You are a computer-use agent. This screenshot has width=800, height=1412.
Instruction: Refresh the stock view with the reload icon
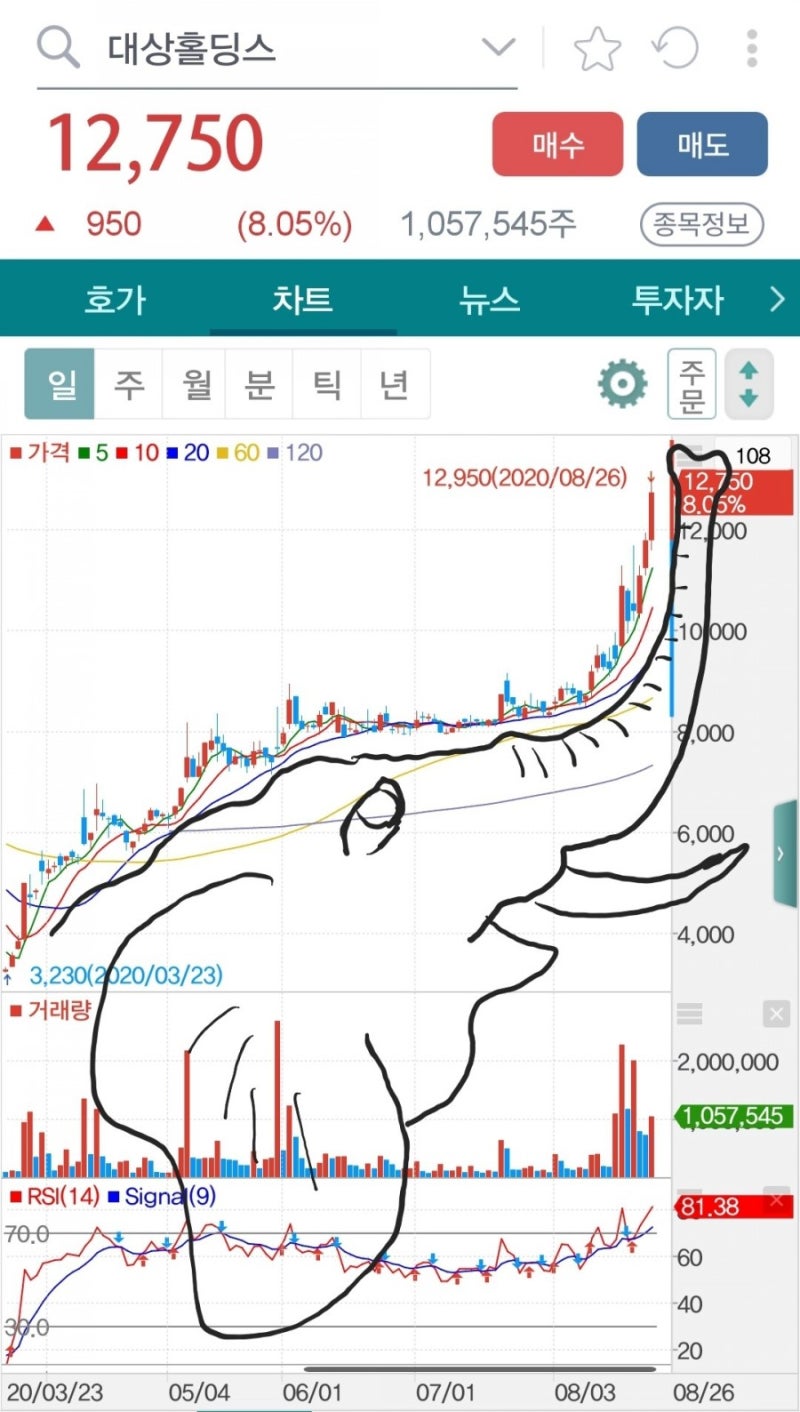pos(677,47)
